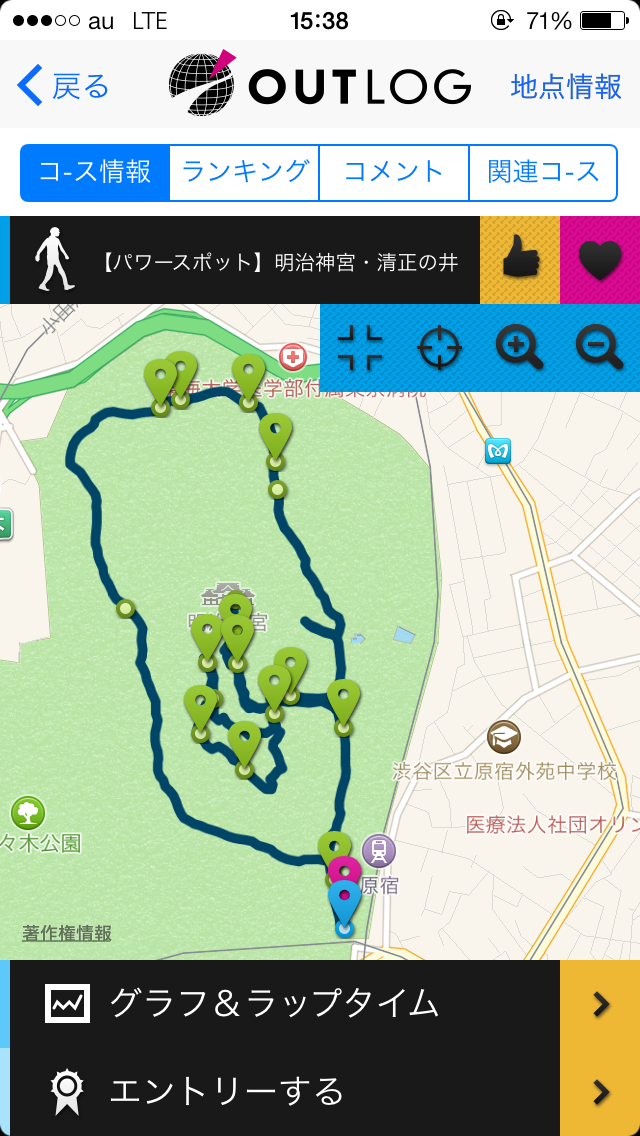Favorite this course with the heart
The width and height of the screenshot is (640, 1136).
tap(600, 260)
